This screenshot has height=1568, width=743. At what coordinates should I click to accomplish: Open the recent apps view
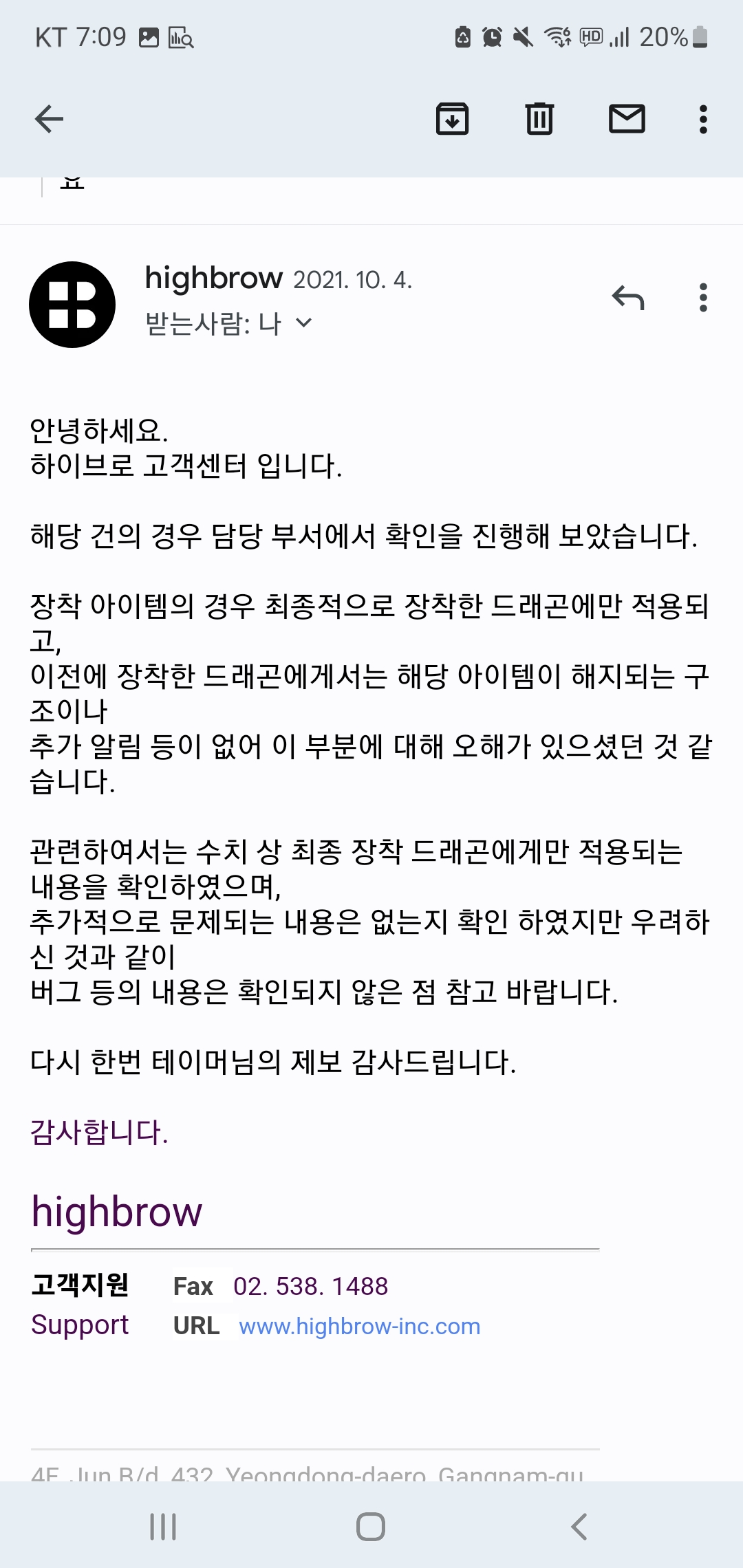click(163, 1527)
